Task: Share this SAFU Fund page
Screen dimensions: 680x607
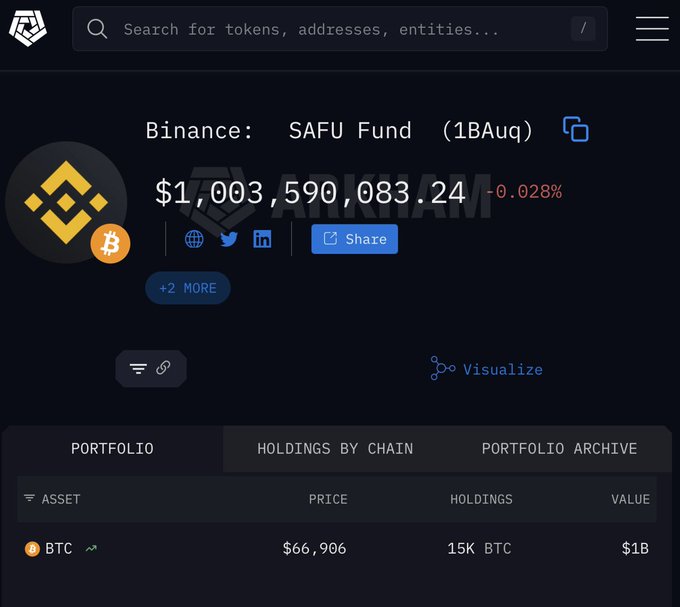Action: pos(354,239)
